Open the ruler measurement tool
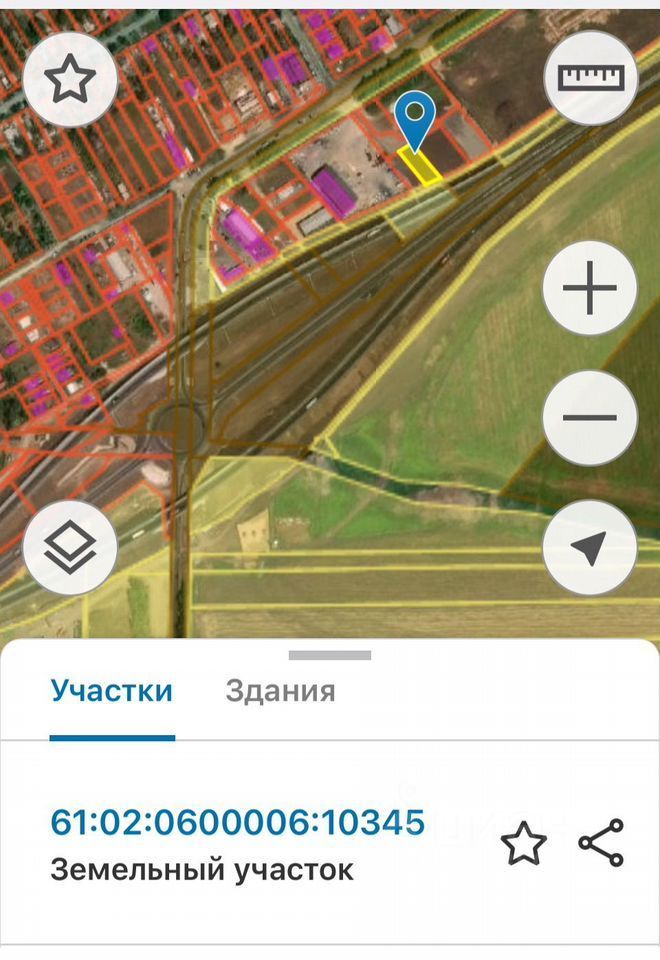This screenshot has height=960, width=660. click(590, 78)
